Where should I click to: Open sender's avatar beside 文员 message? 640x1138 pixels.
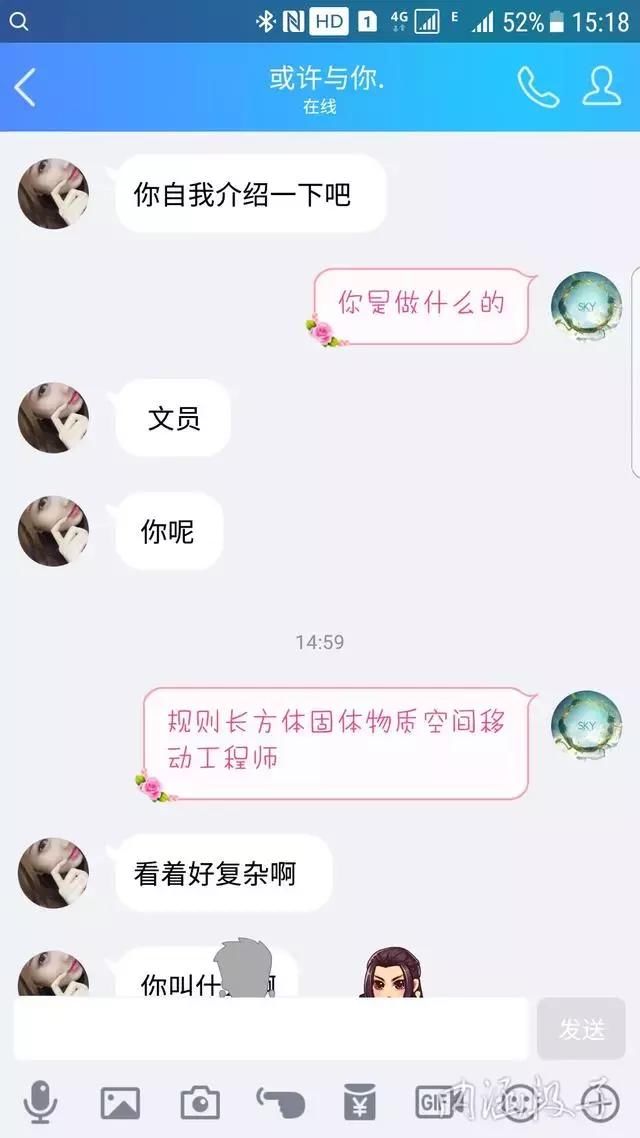pyautogui.click(x=53, y=418)
